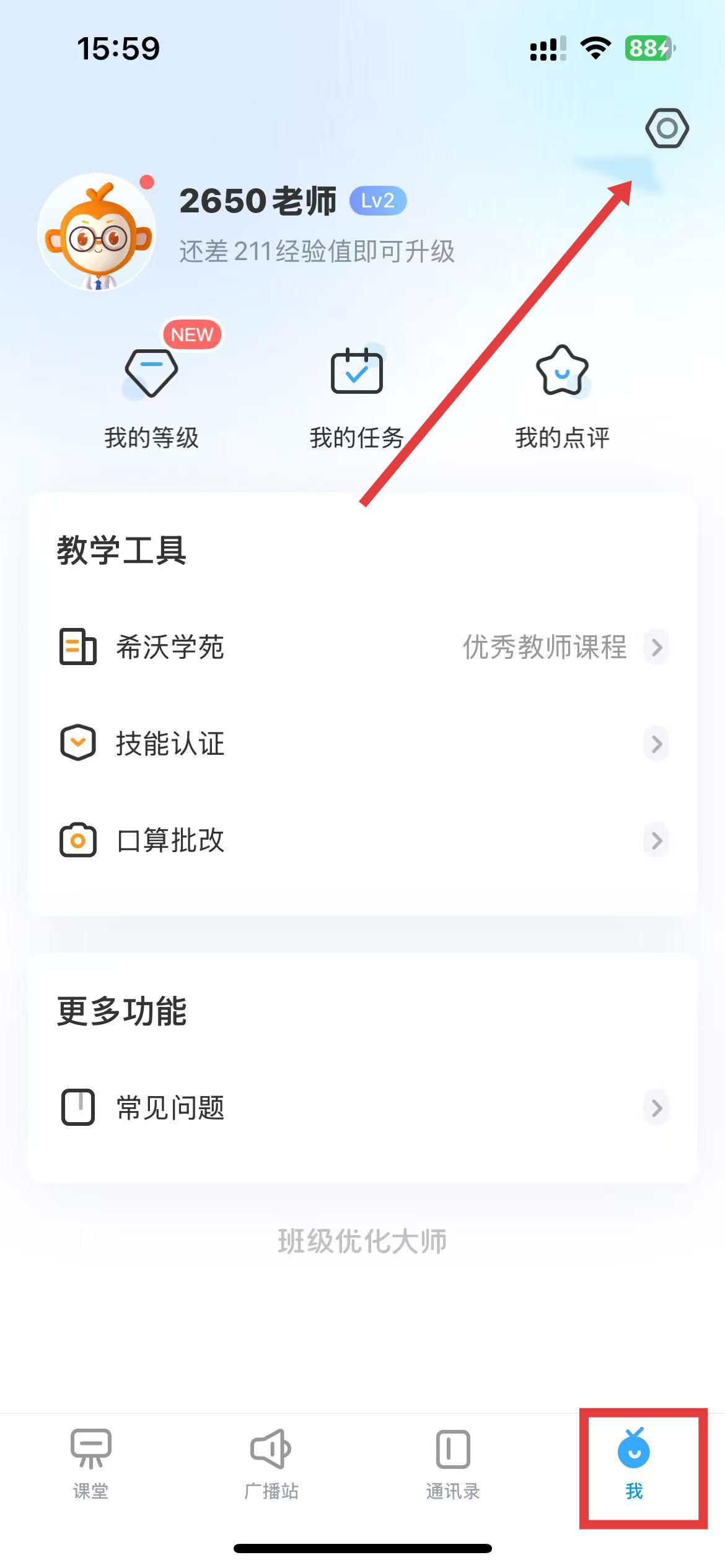Open the 口算批改 row
The image size is (725, 1568).
point(362,840)
